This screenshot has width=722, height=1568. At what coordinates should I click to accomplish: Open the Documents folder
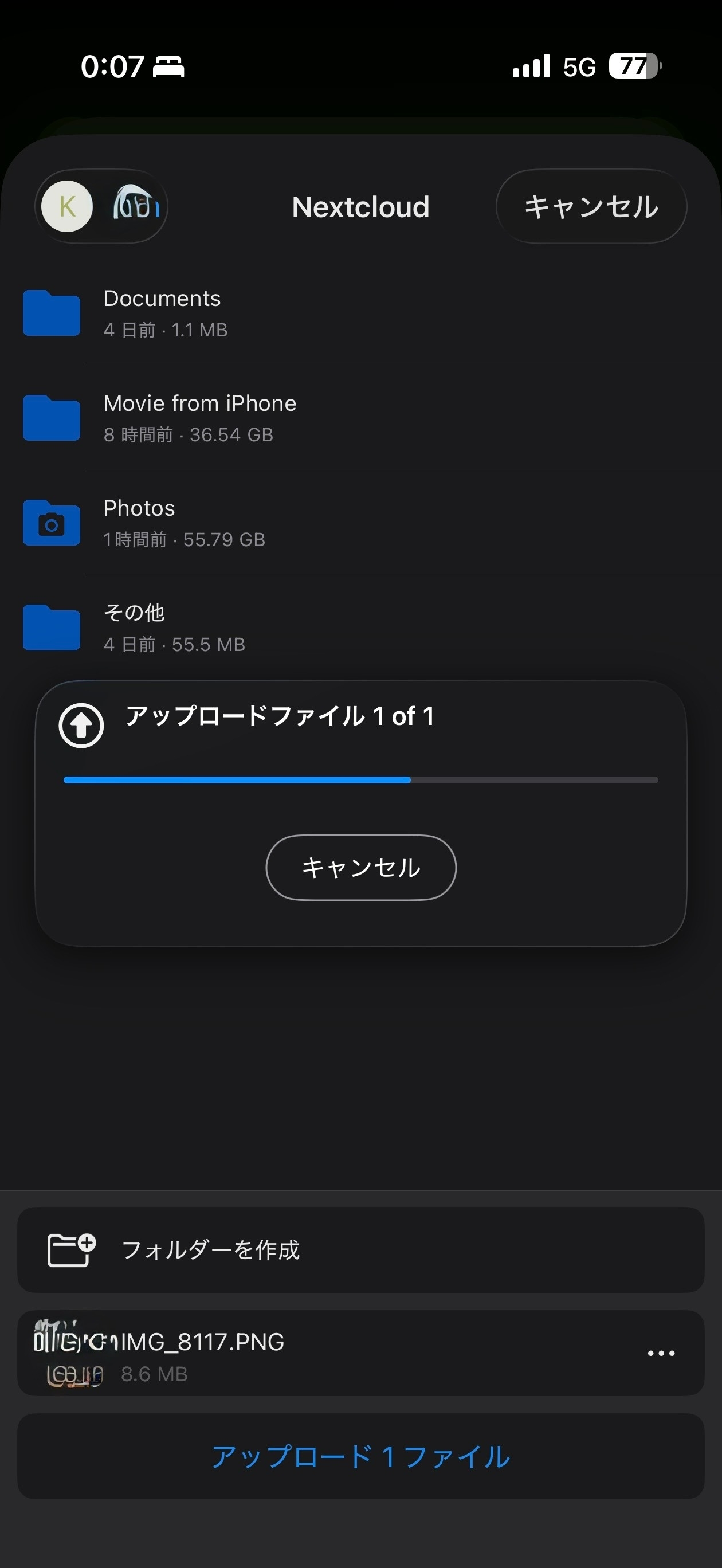coord(361,313)
